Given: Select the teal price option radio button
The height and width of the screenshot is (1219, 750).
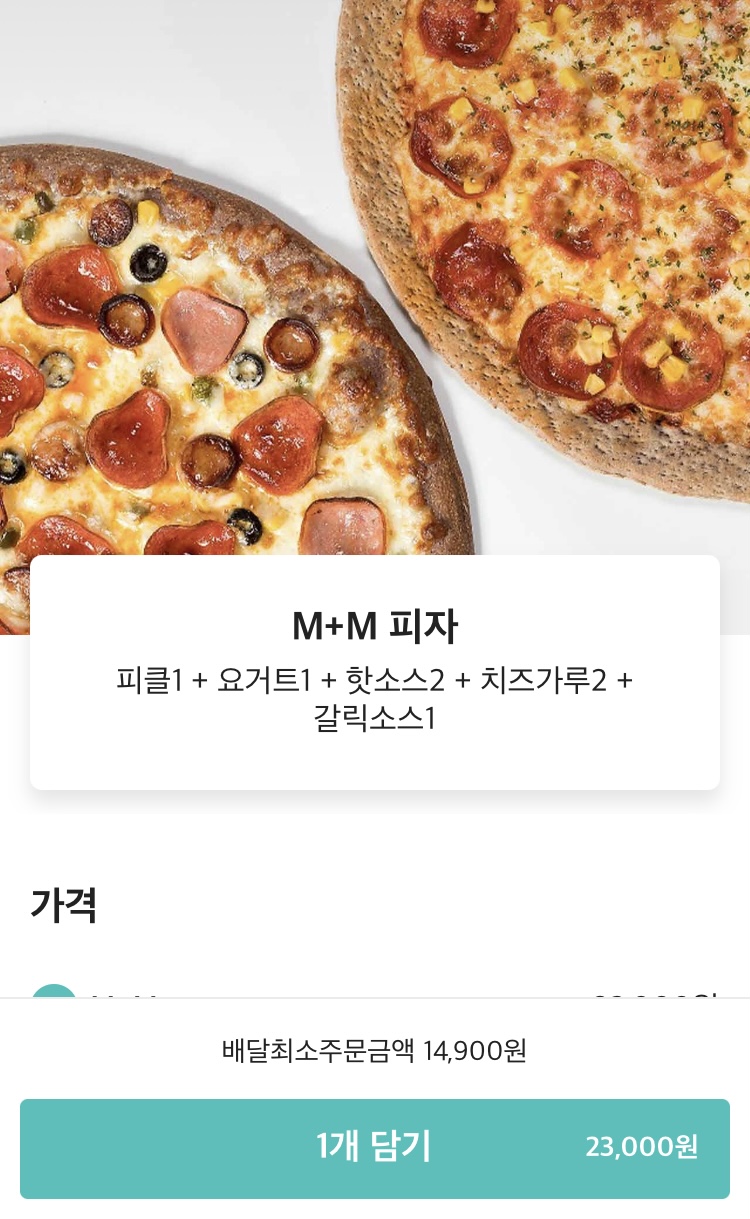Looking at the screenshot, I should tap(54, 991).
